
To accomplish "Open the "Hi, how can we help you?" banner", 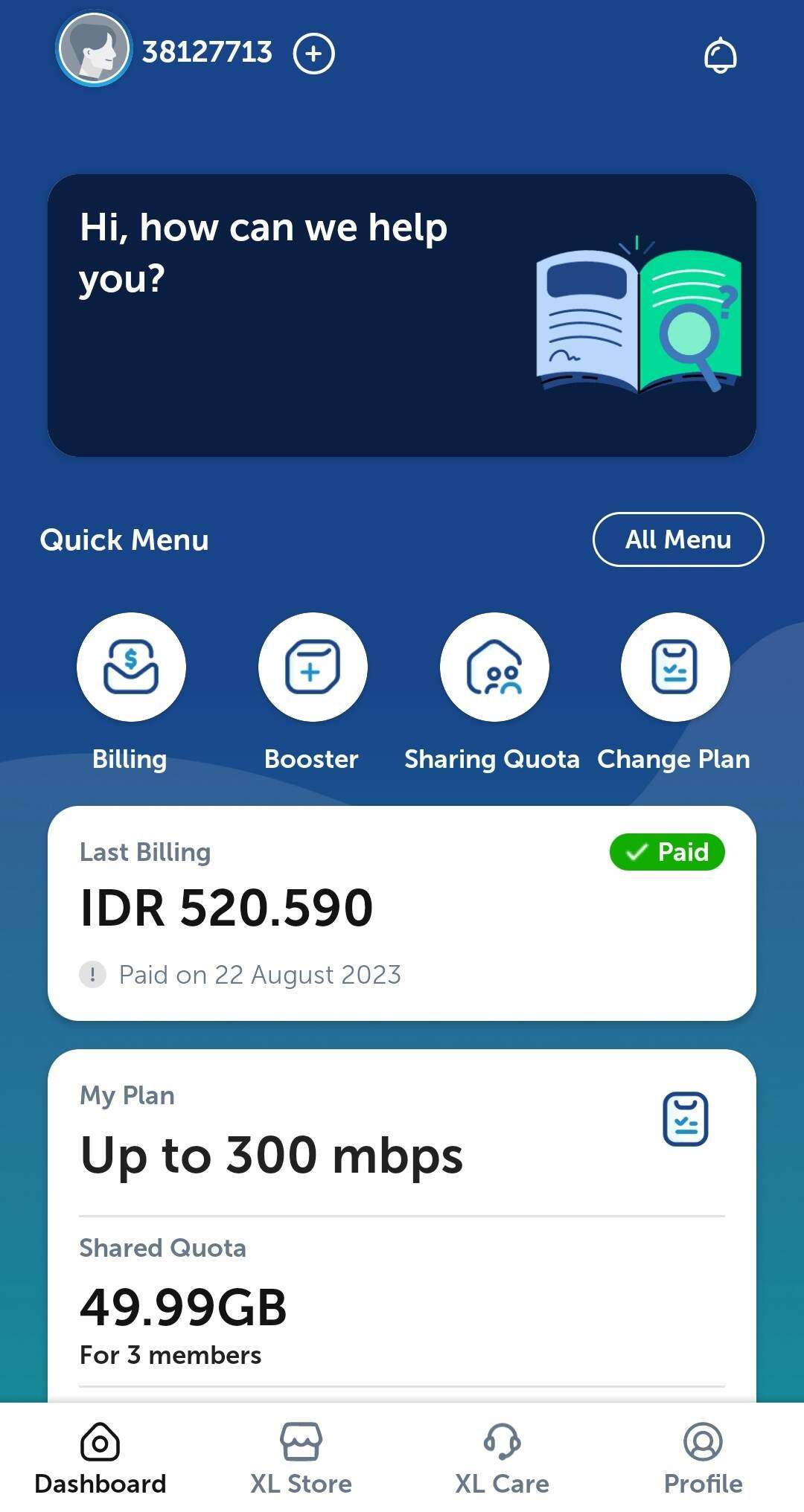I will [x=402, y=315].
